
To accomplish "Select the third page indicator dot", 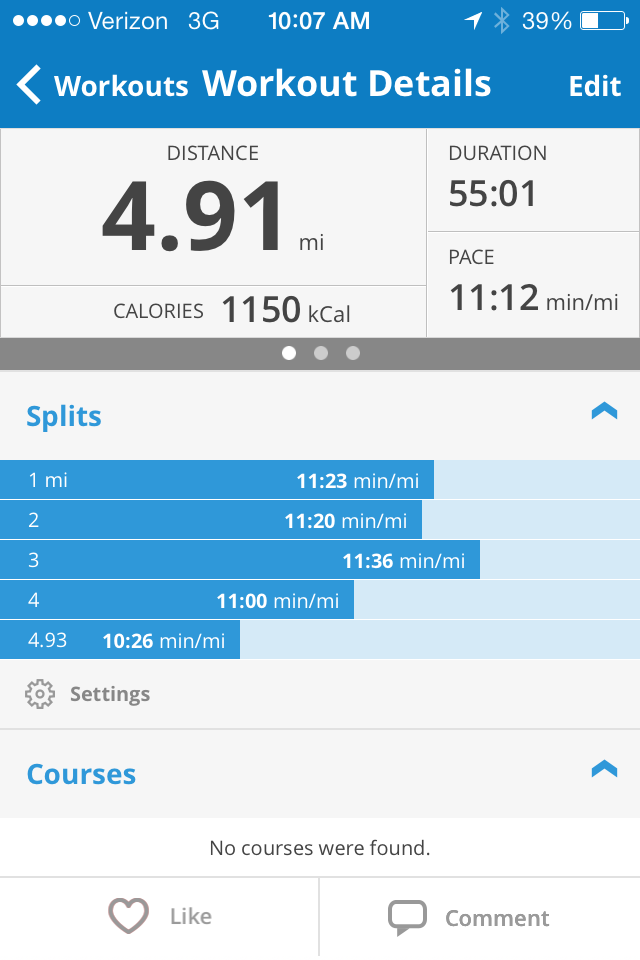I will coord(353,353).
